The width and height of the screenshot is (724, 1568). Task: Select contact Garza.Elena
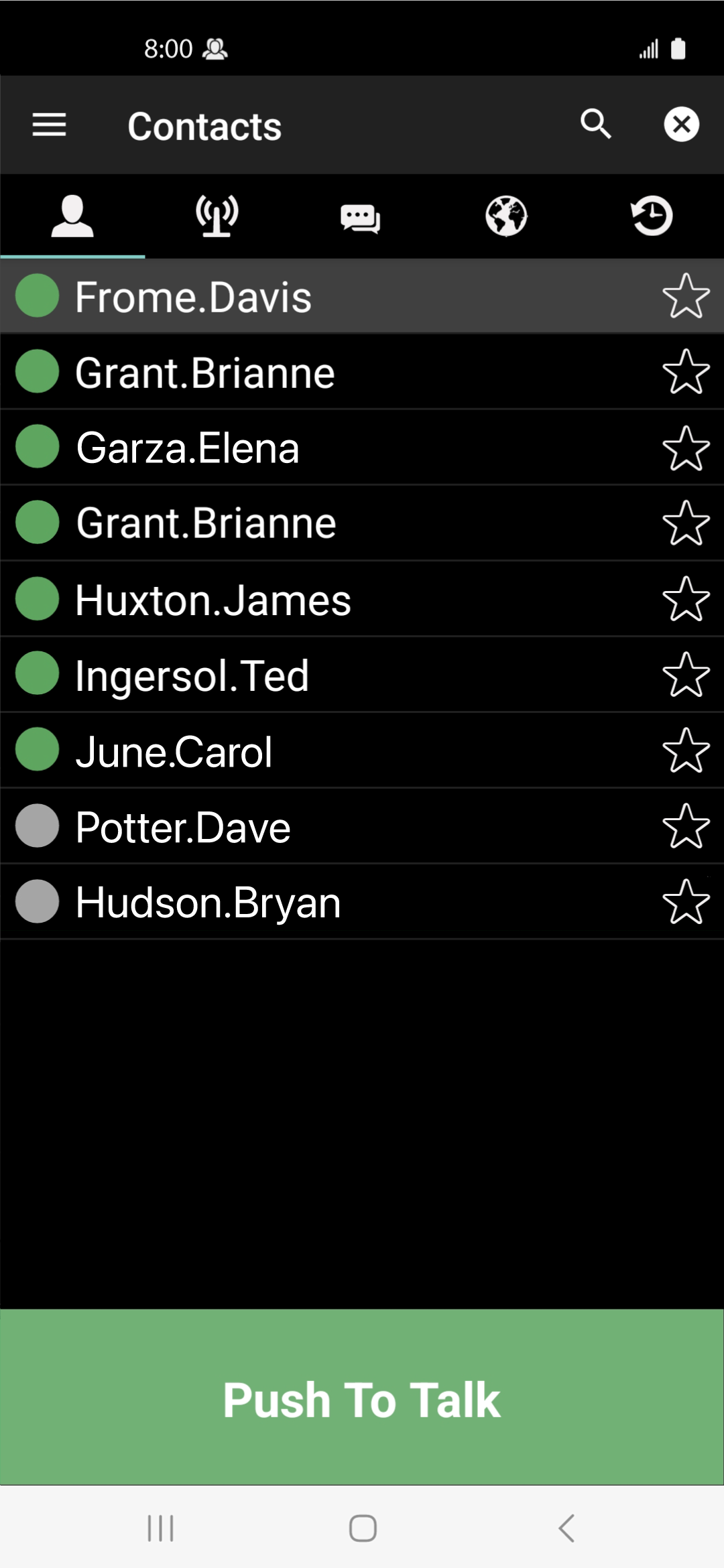tap(188, 448)
